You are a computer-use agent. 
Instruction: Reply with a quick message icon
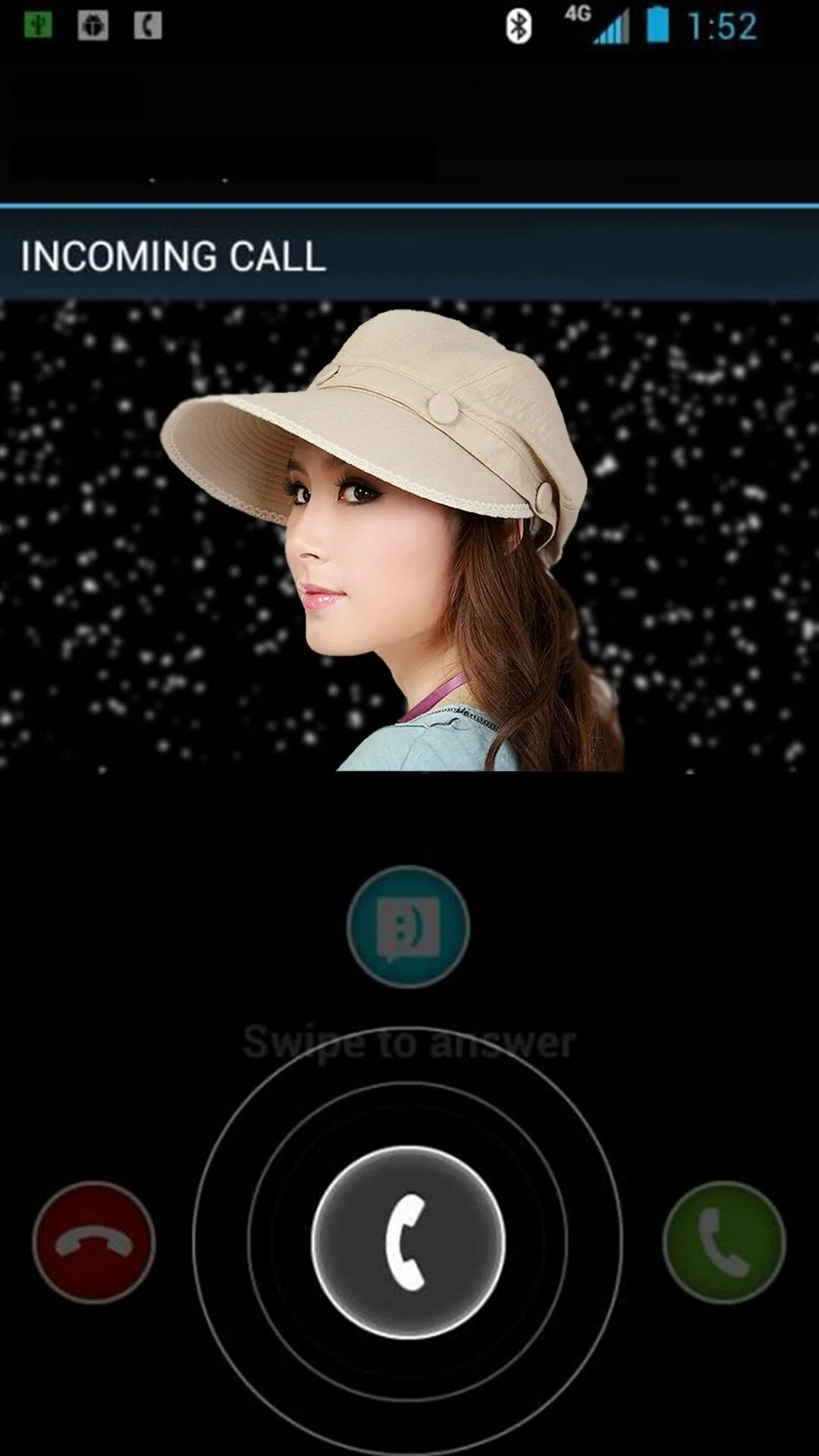pos(408,927)
